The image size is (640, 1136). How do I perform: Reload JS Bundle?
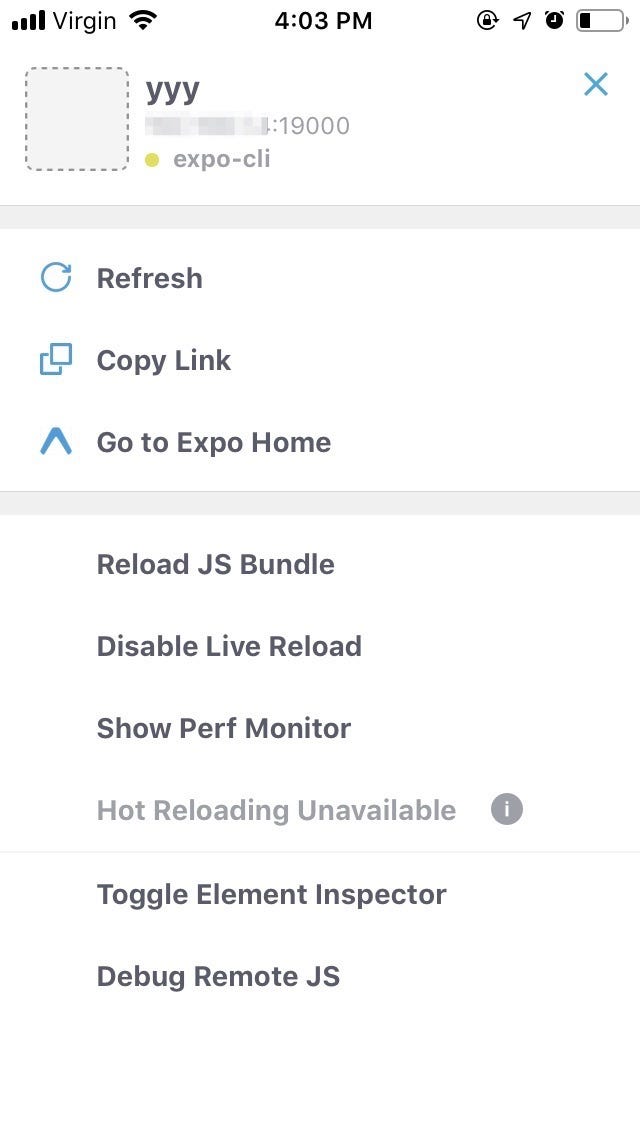coord(320,564)
